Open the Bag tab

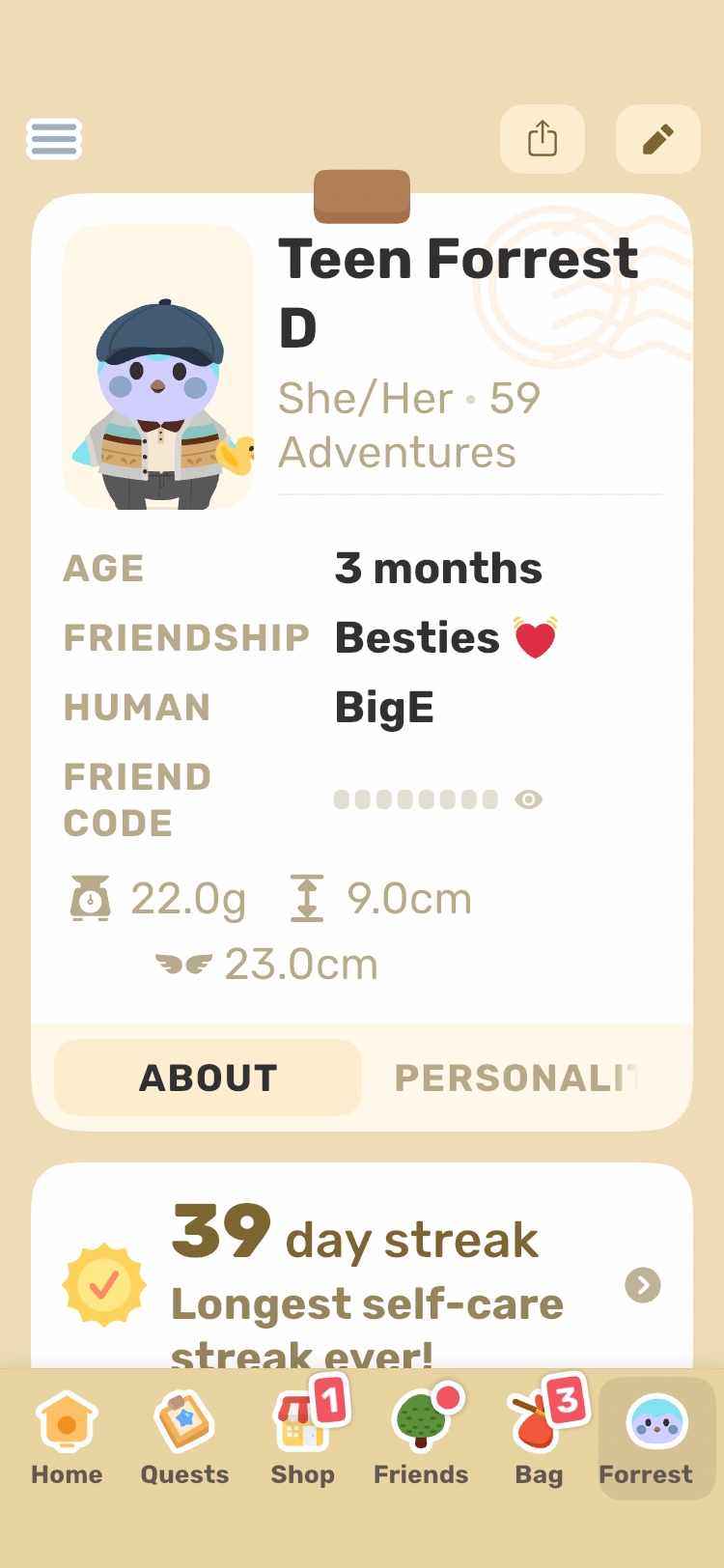[539, 1439]
